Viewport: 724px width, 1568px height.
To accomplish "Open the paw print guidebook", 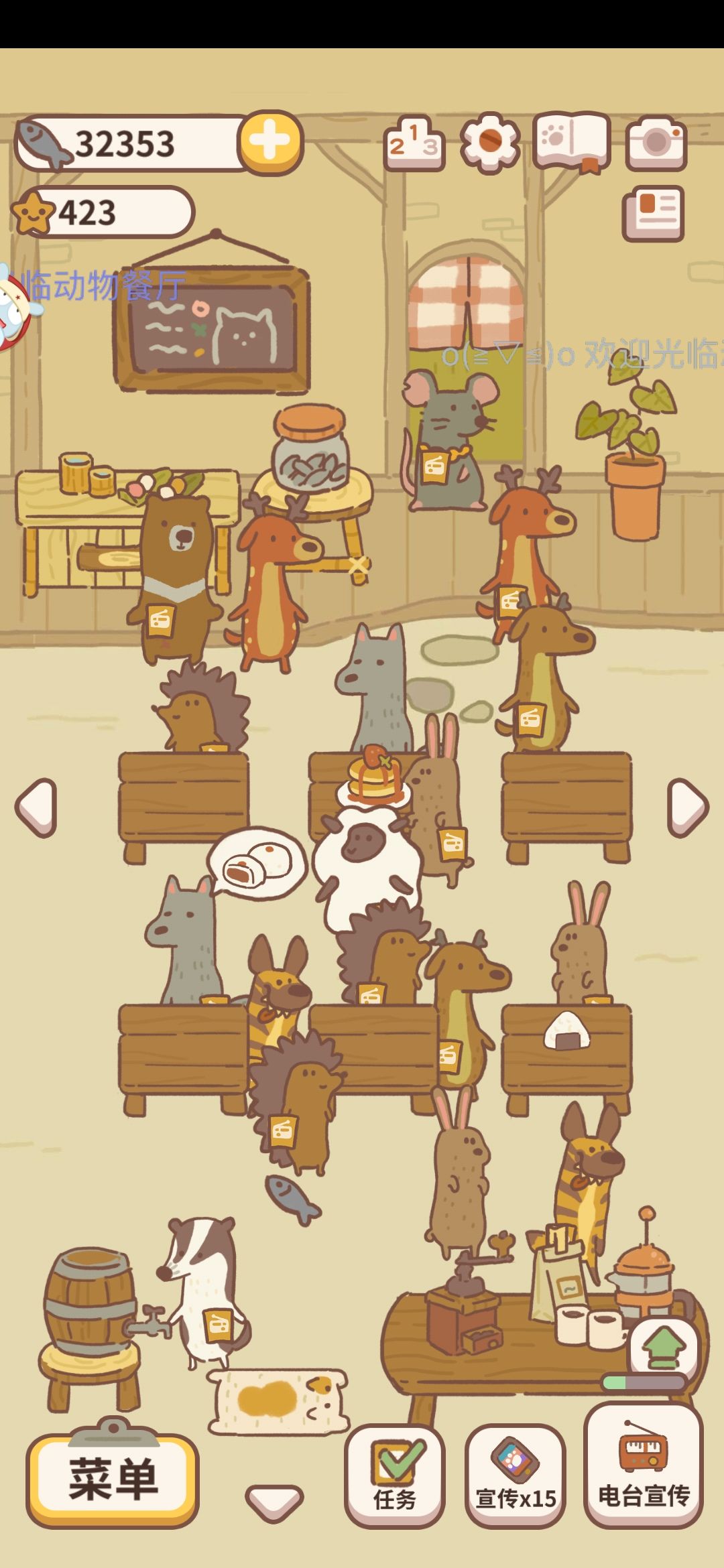I will point(571,142).
